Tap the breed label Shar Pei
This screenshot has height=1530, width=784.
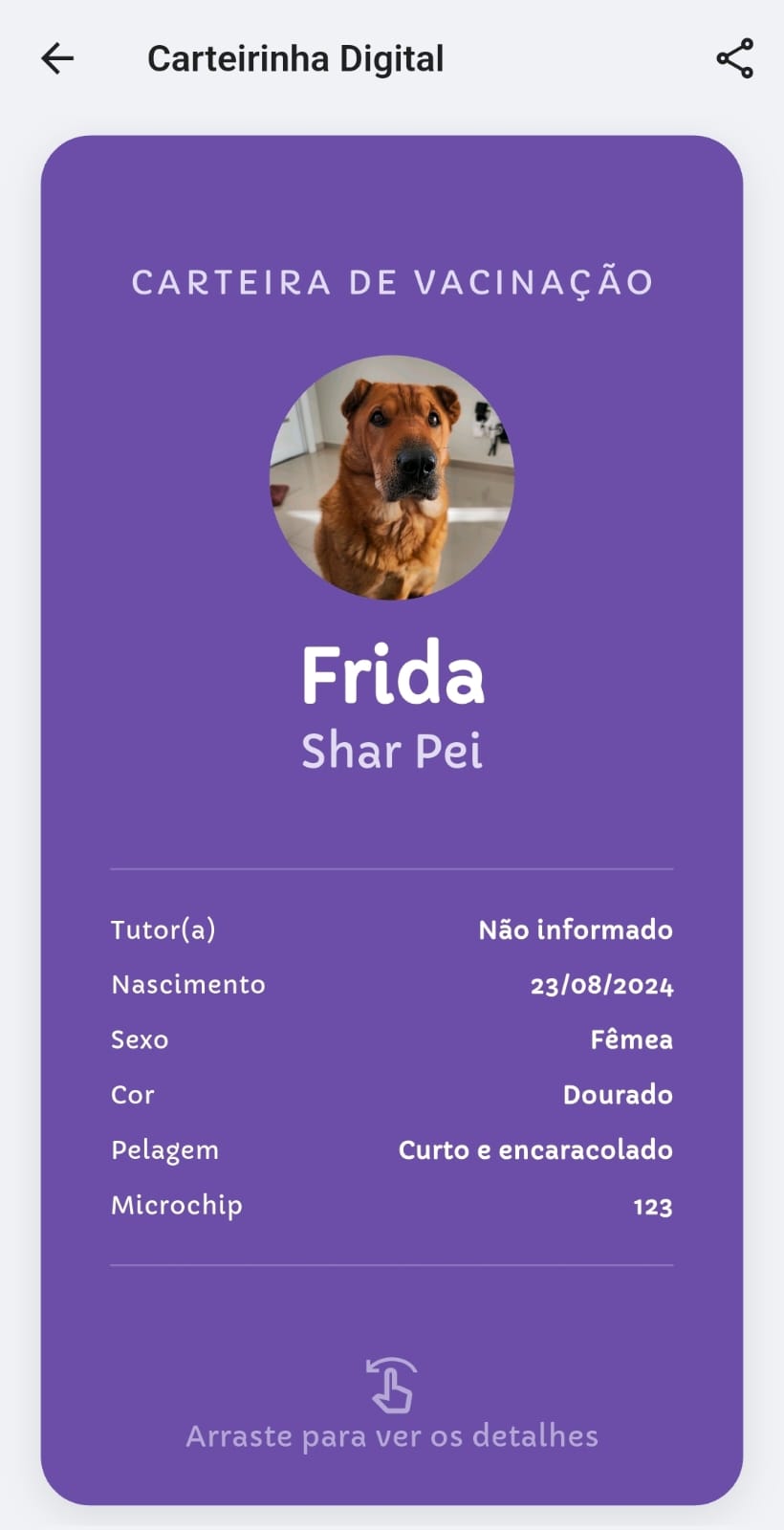pos(392,751)
